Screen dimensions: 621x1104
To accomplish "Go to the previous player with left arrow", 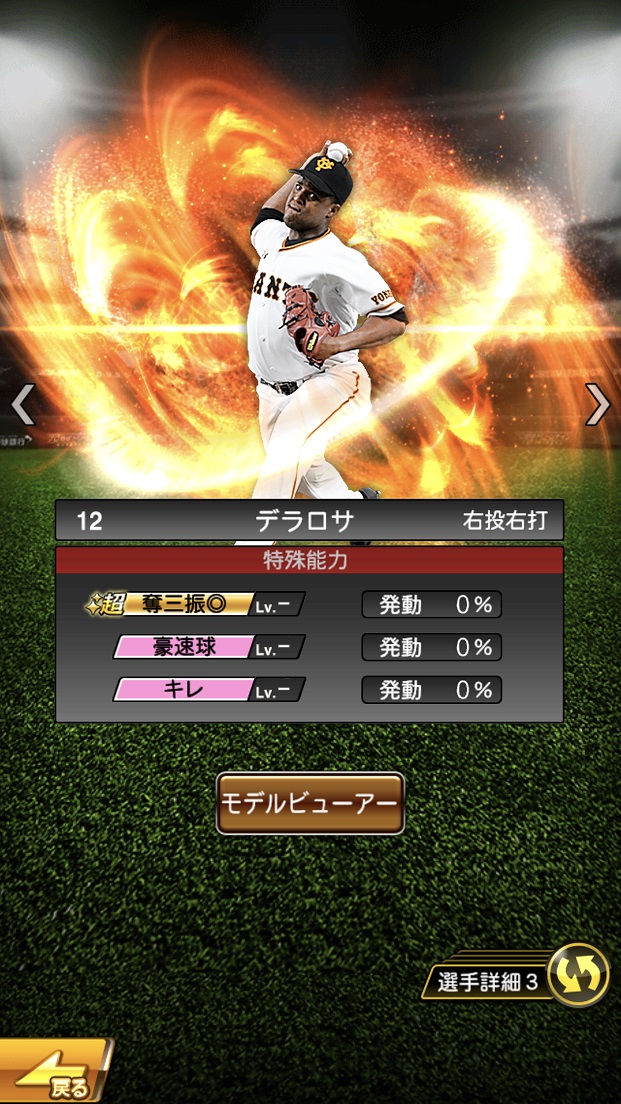I will click(x=22, y=404).
